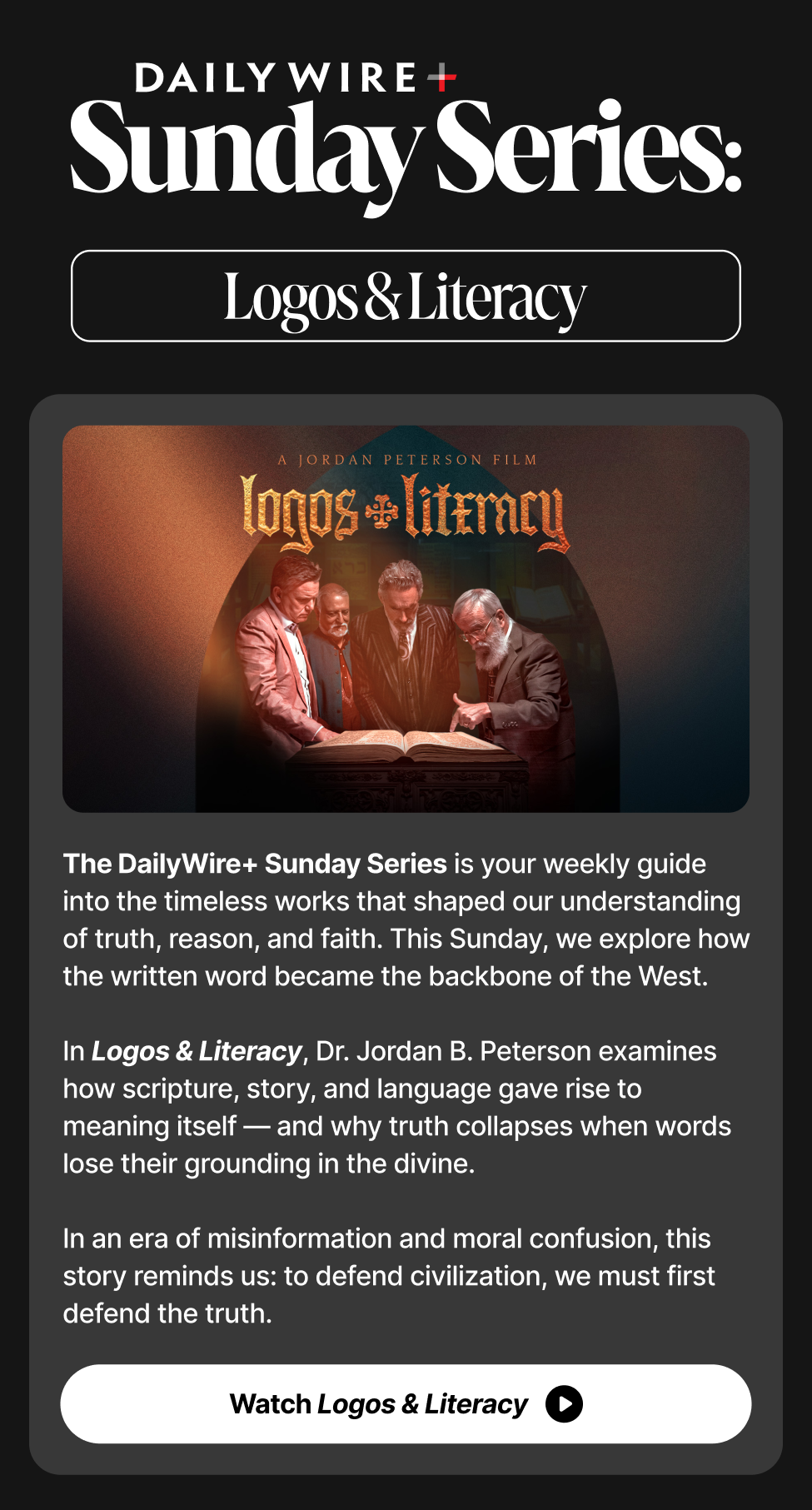The width and height of the screenshot is (812, 1510).
Task: Open the Logos & Literacy film poster
Action: click(x=406, y=619)
